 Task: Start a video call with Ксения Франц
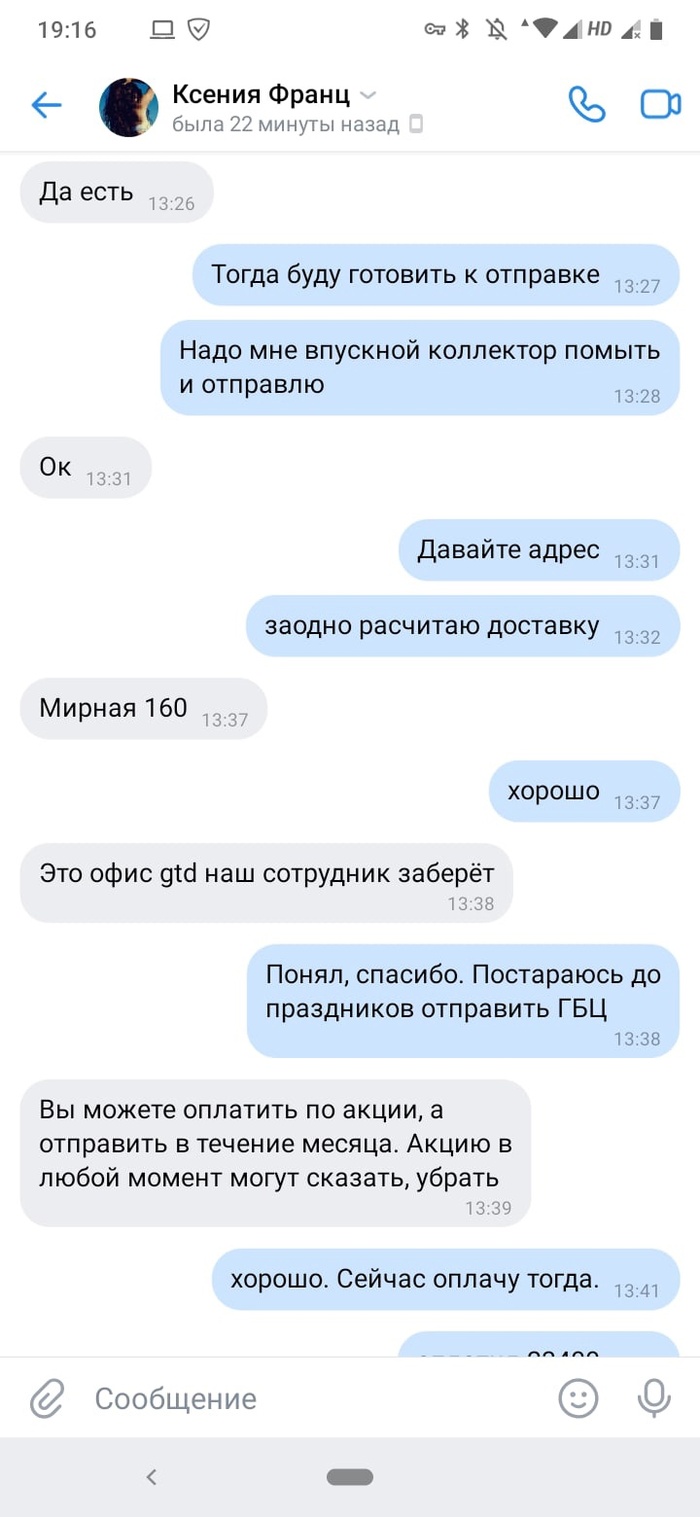point(660,104)
